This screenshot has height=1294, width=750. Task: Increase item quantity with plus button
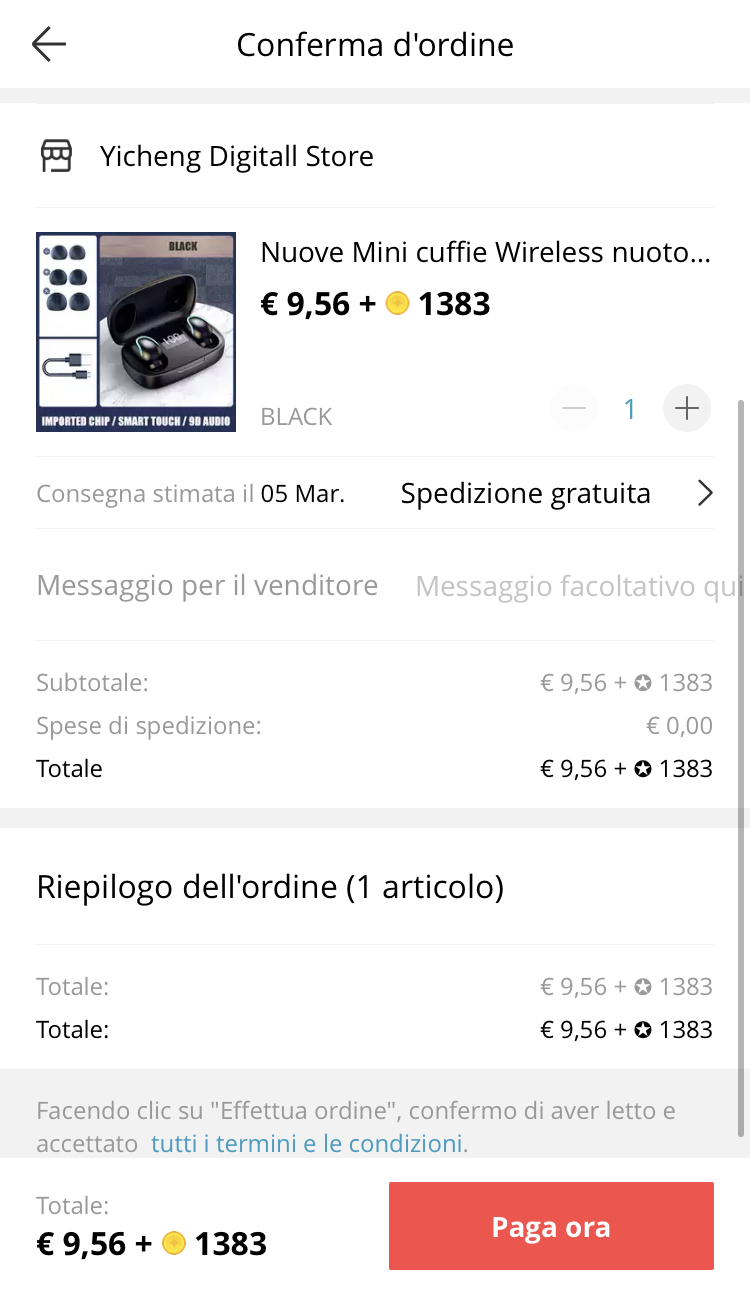click(x=687, y=409)
